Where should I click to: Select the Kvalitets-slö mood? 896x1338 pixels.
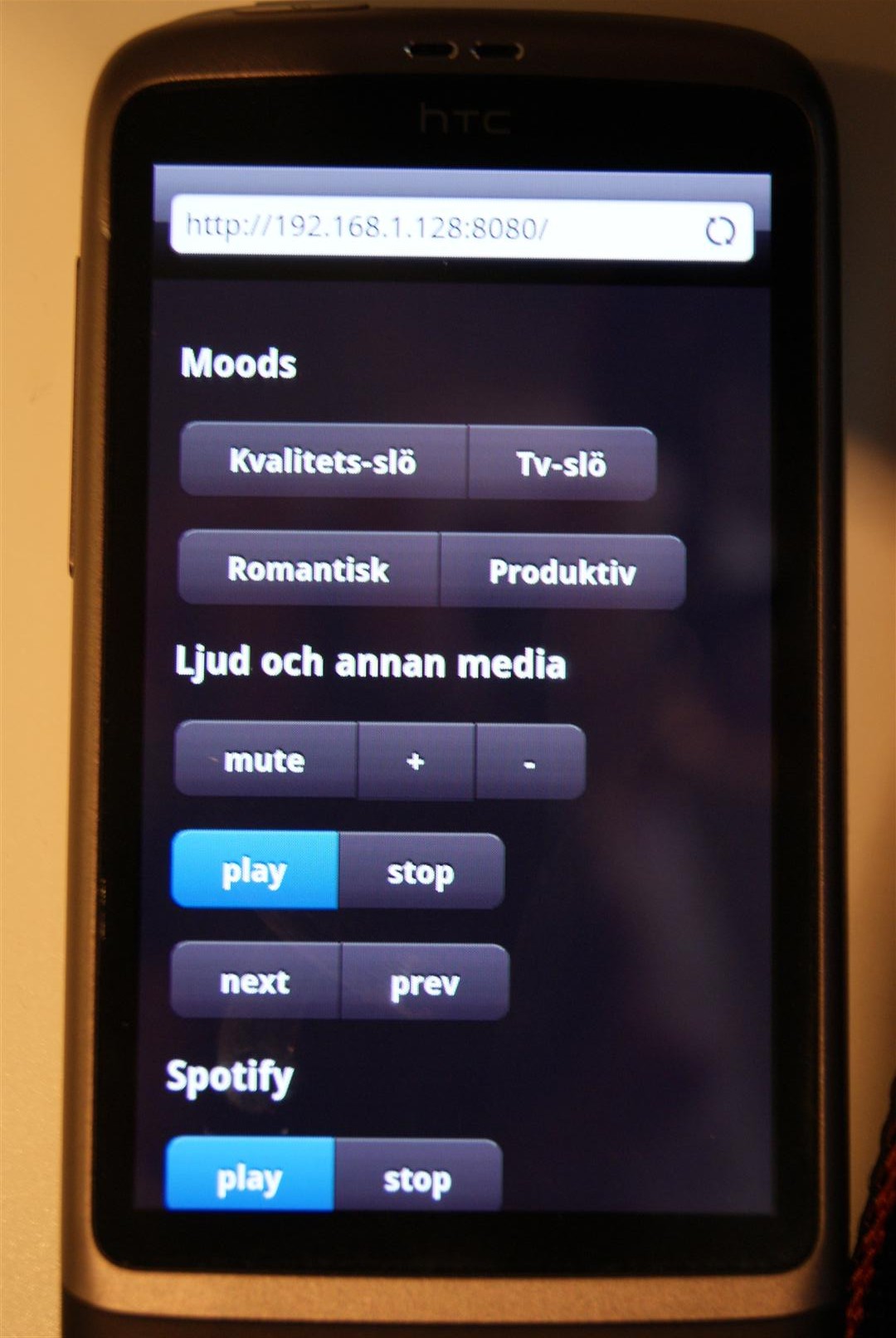click(x=323, y=461)
